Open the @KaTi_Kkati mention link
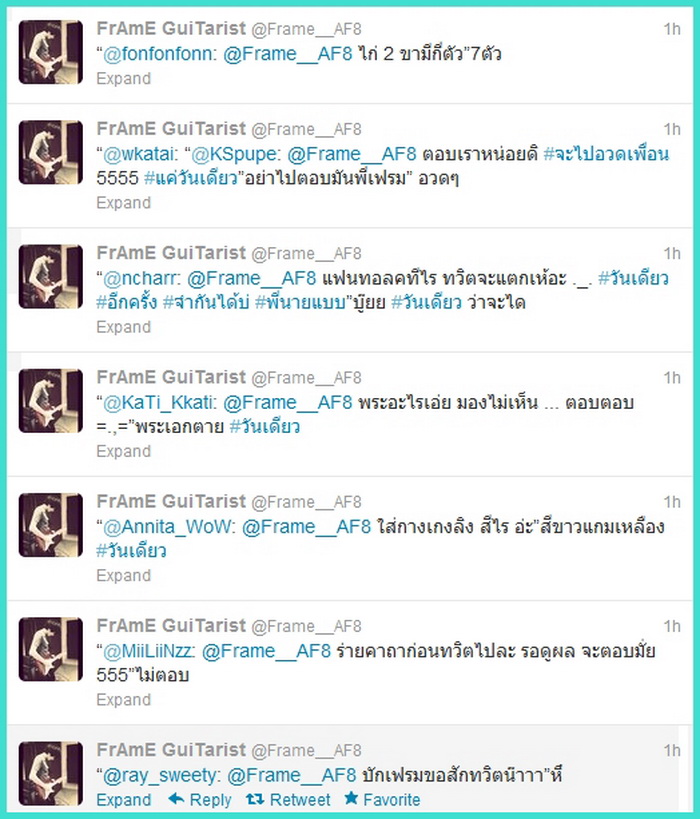700x819 pixels. (154, 402)
